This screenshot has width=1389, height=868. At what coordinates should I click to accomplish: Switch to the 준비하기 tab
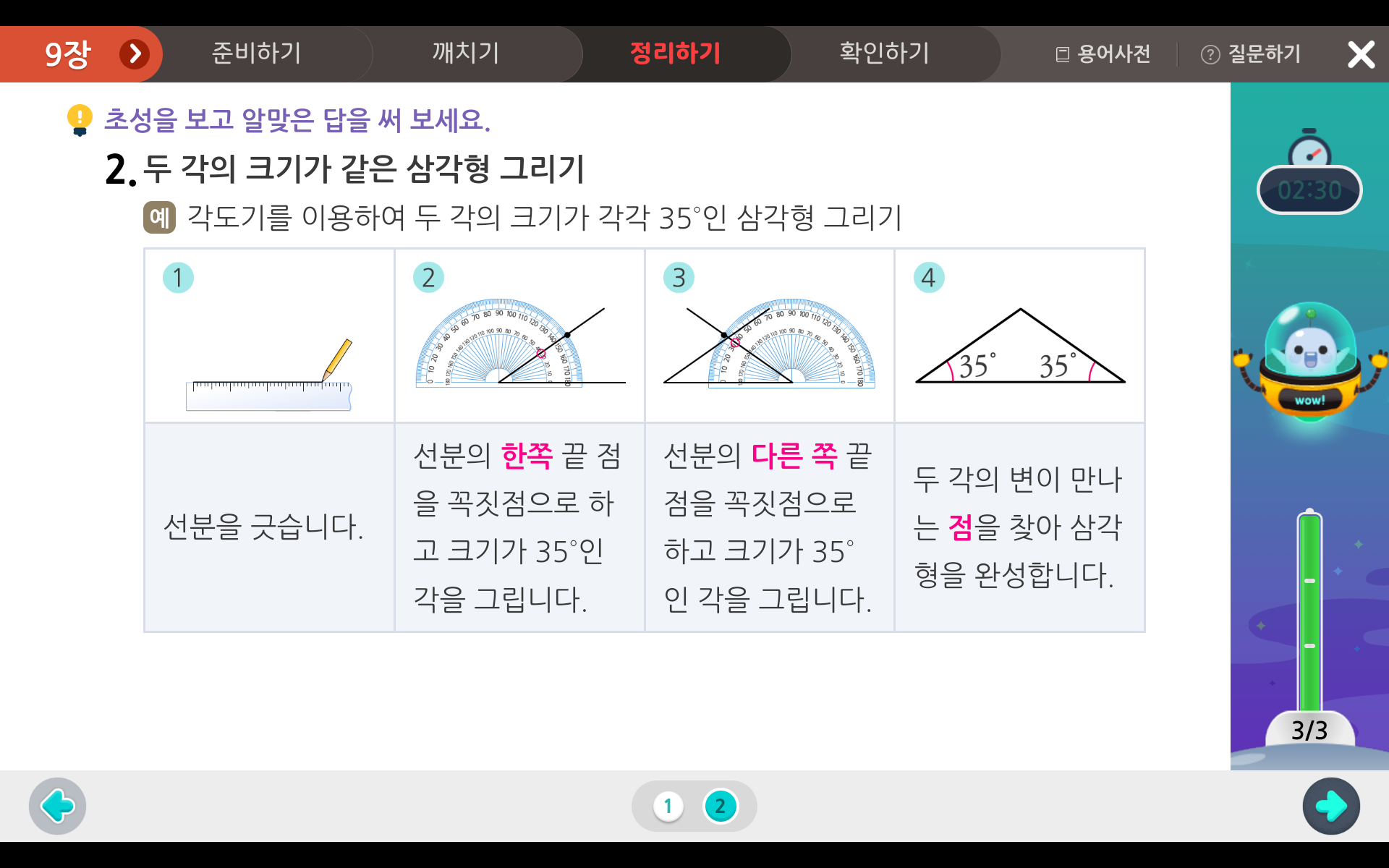pyautogui.click(x=256, y=54)
